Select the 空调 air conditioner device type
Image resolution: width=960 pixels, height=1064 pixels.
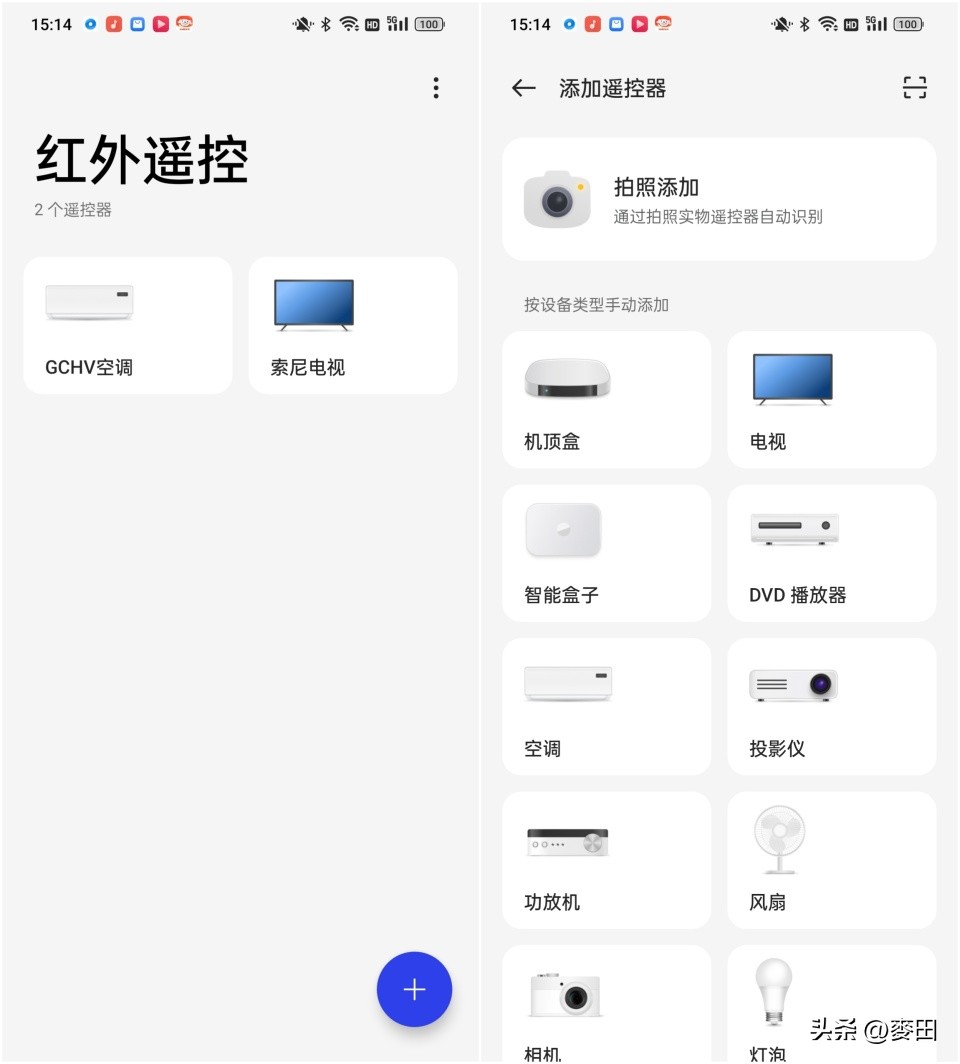[x=606, y=706]
